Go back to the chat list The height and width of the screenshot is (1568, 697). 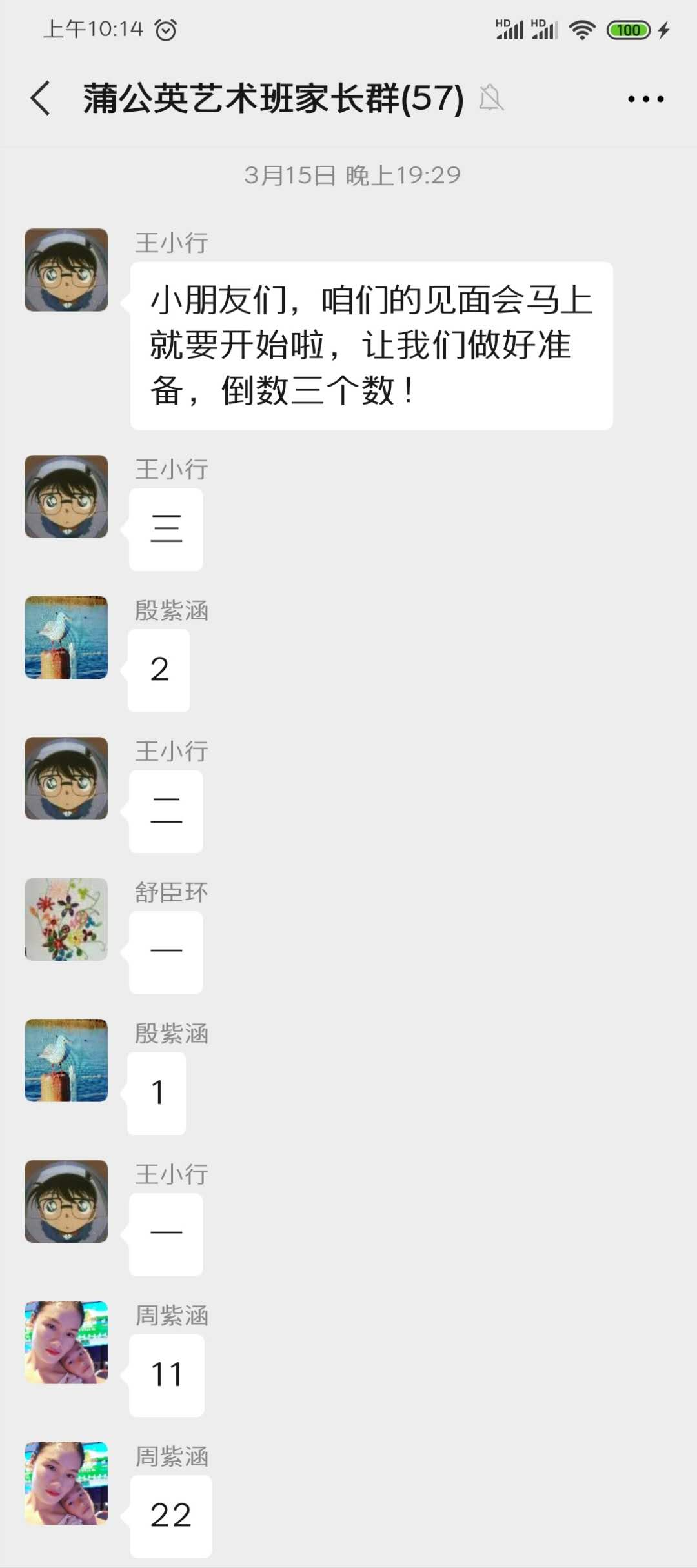coord(40,99)
